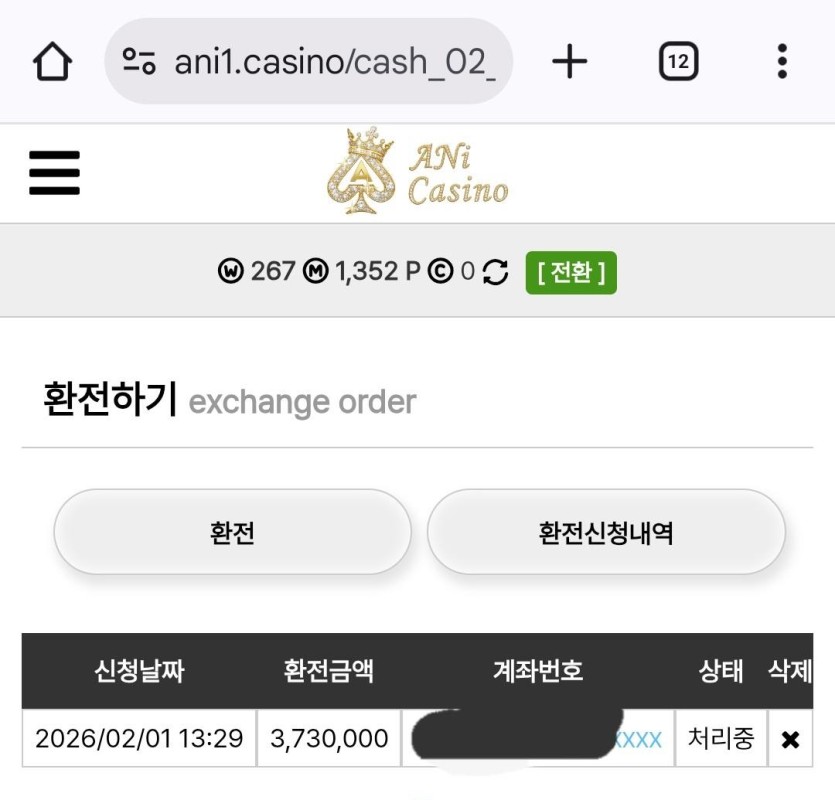Image resolution: width=835 pixels, height=800 pixels.
Task: Open a new browser tab
Action: coord(569,62)
